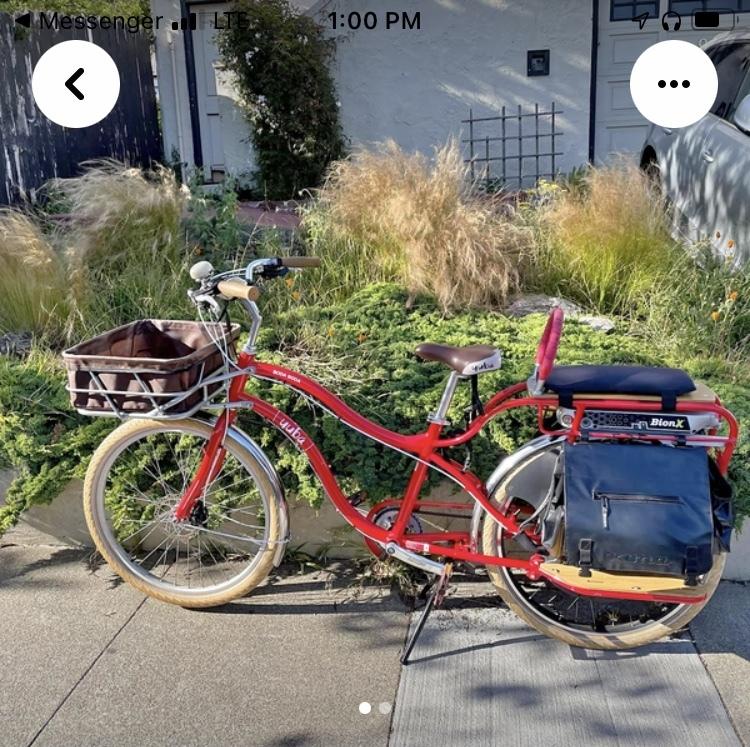The height and width of the screenshot is (747, 750).
Task: Open the three-dot overflow menu
Action: [x=673, y=84]
